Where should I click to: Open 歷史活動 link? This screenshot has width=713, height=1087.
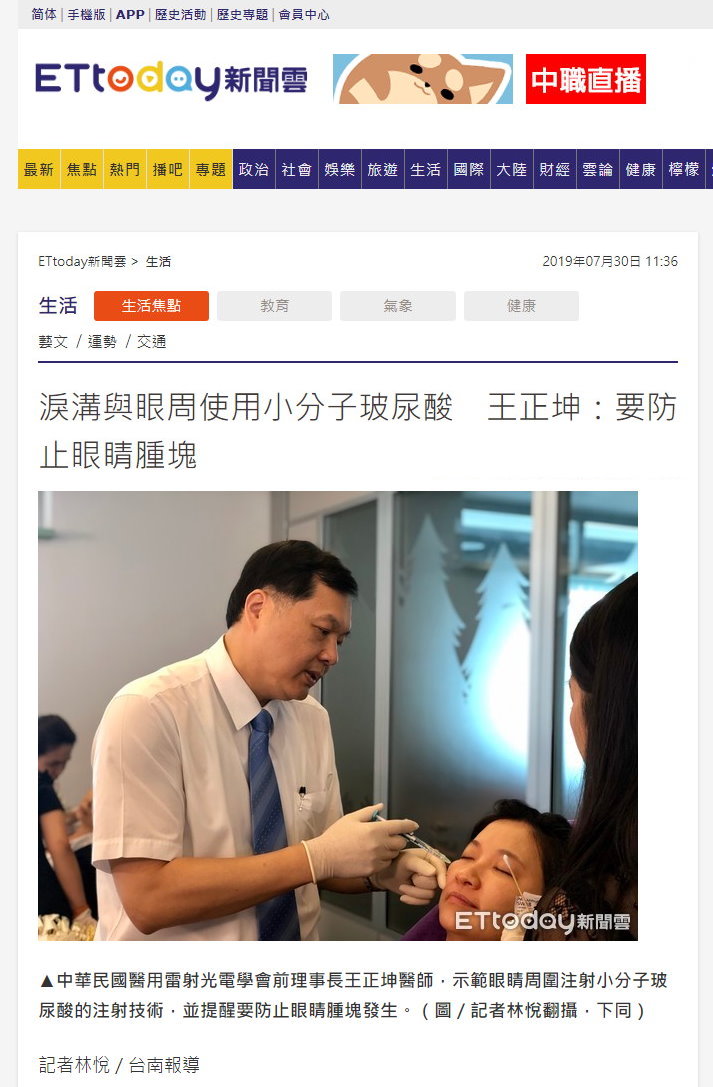[x=180, y=15]
